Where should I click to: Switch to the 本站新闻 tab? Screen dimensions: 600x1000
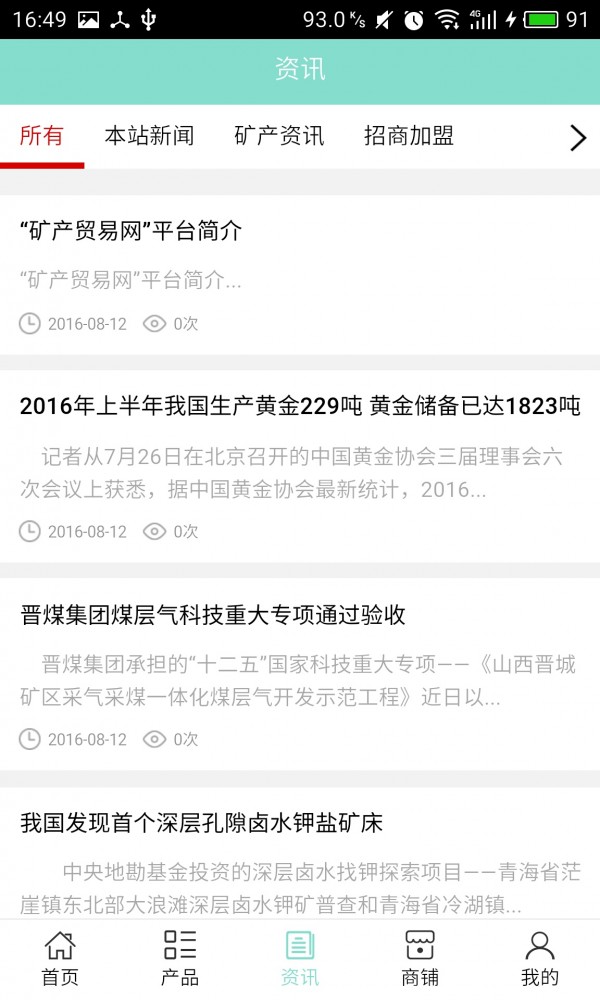(149, 137)
